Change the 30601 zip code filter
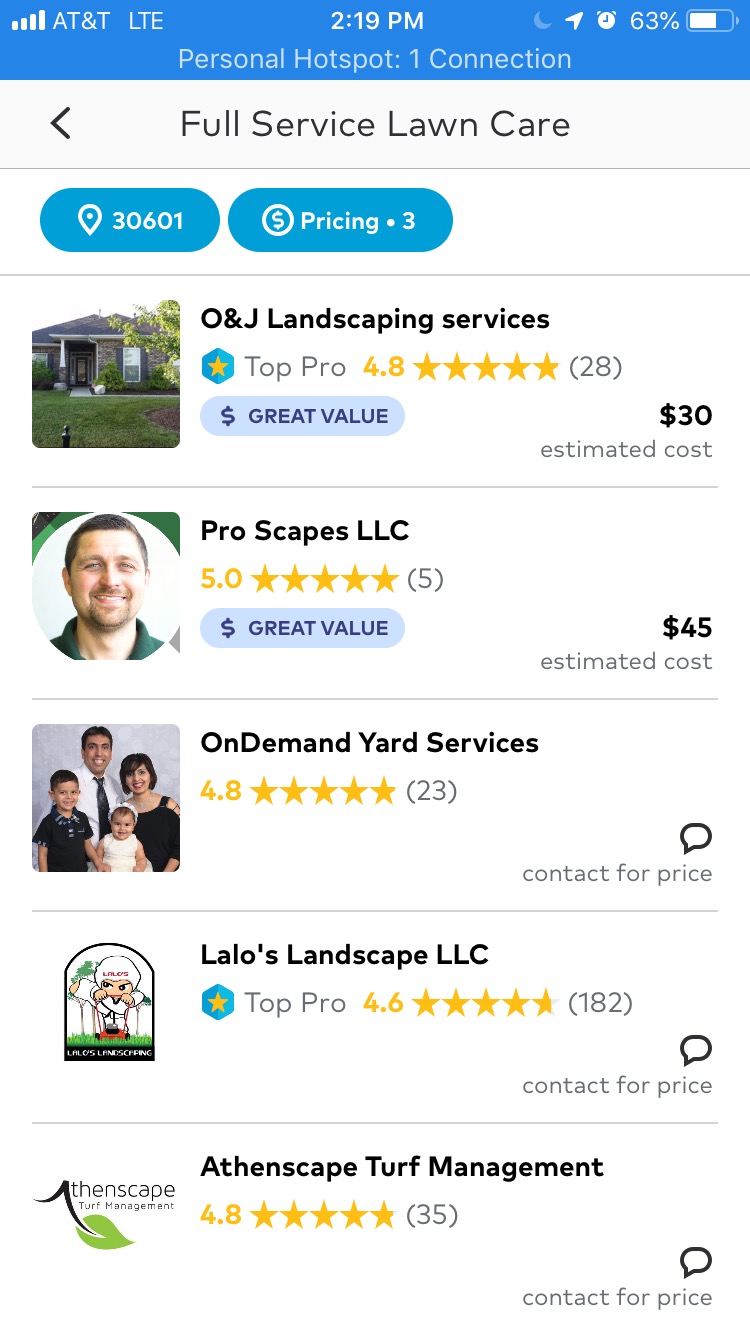 [x=129, y=220]
